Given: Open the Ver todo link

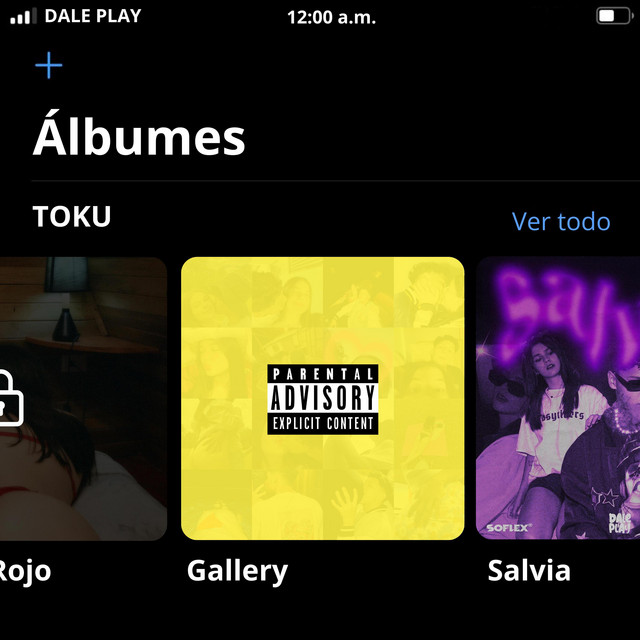Looking at the screenshot, I should click(560, 221).
